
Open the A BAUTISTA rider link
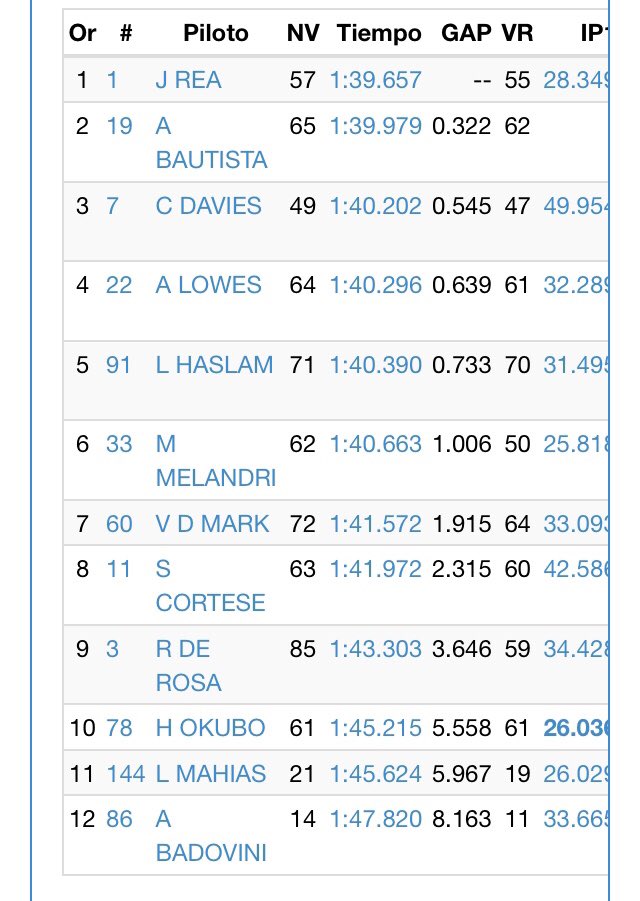(x=211, y=143)
